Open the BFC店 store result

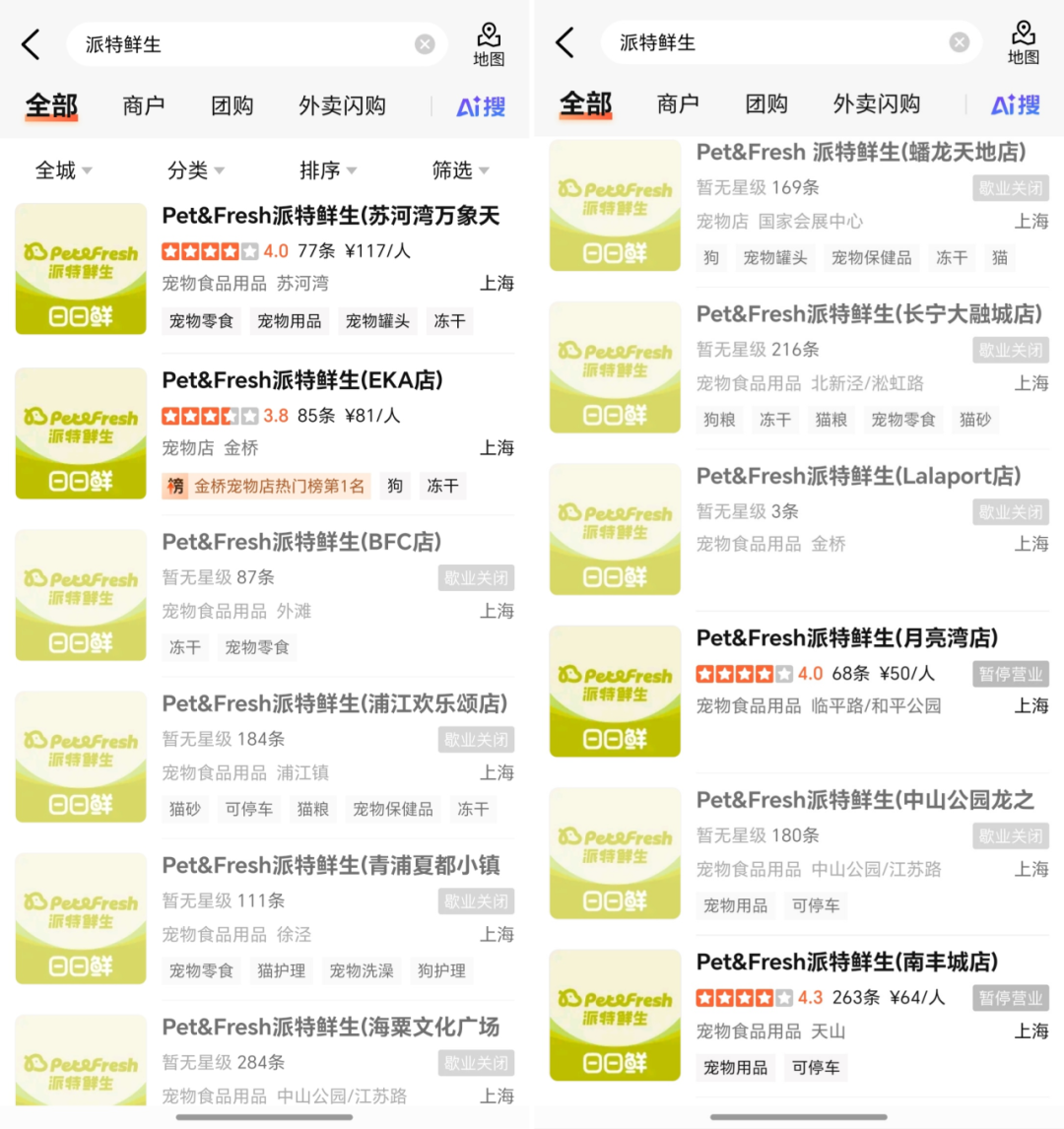coord(265,595)
